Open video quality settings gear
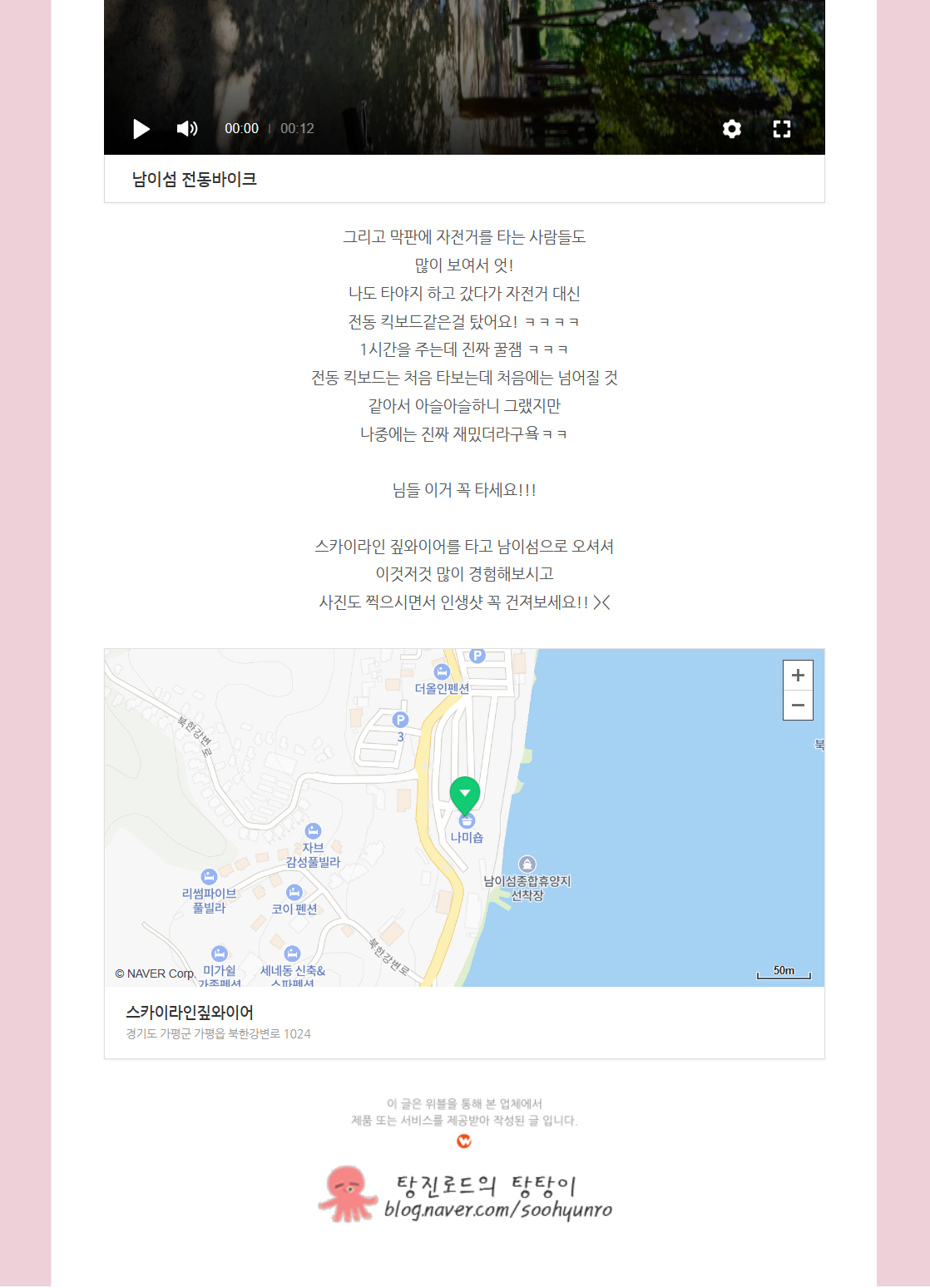930x1288 pixels. [x=731, y=129]
